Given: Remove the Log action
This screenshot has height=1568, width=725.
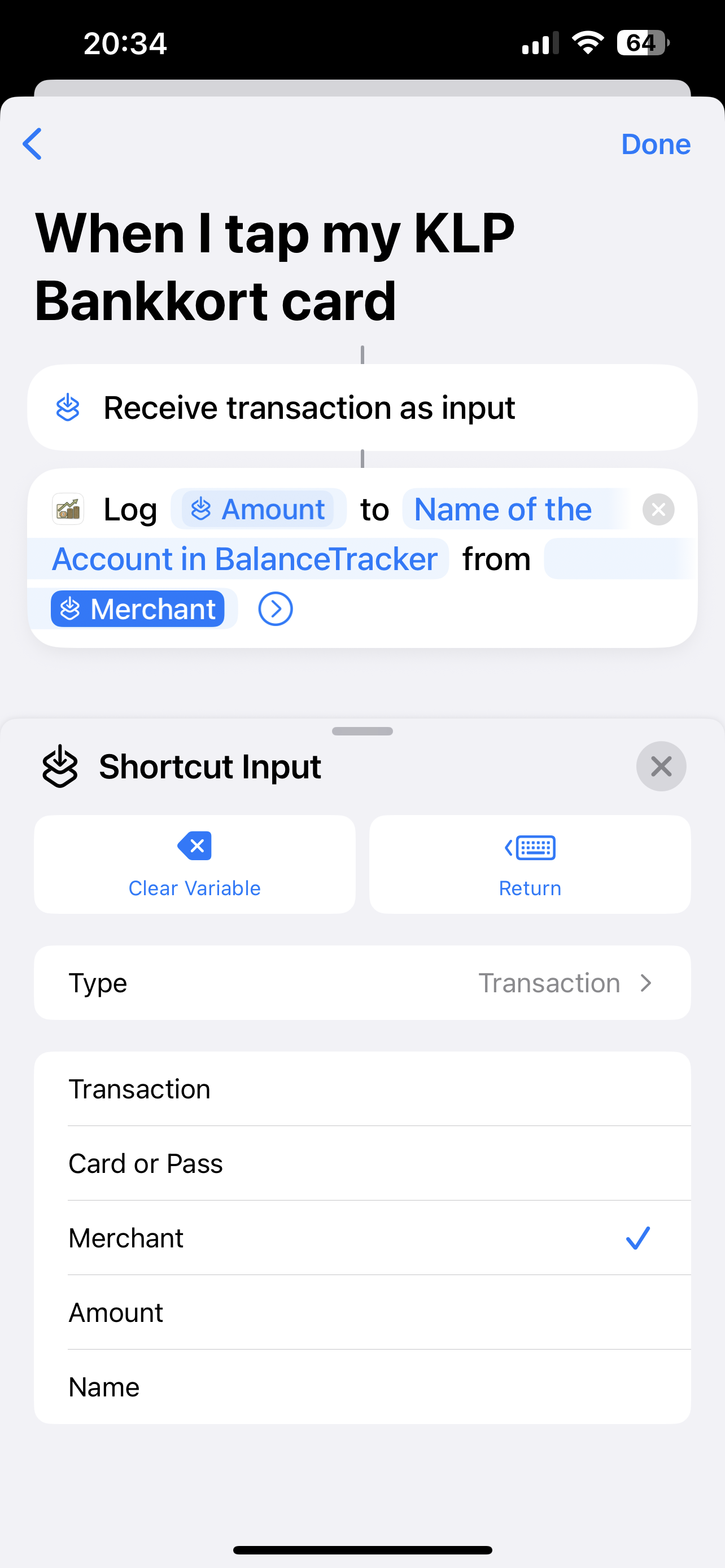Looking at the screenshot, I should [658, 510].
